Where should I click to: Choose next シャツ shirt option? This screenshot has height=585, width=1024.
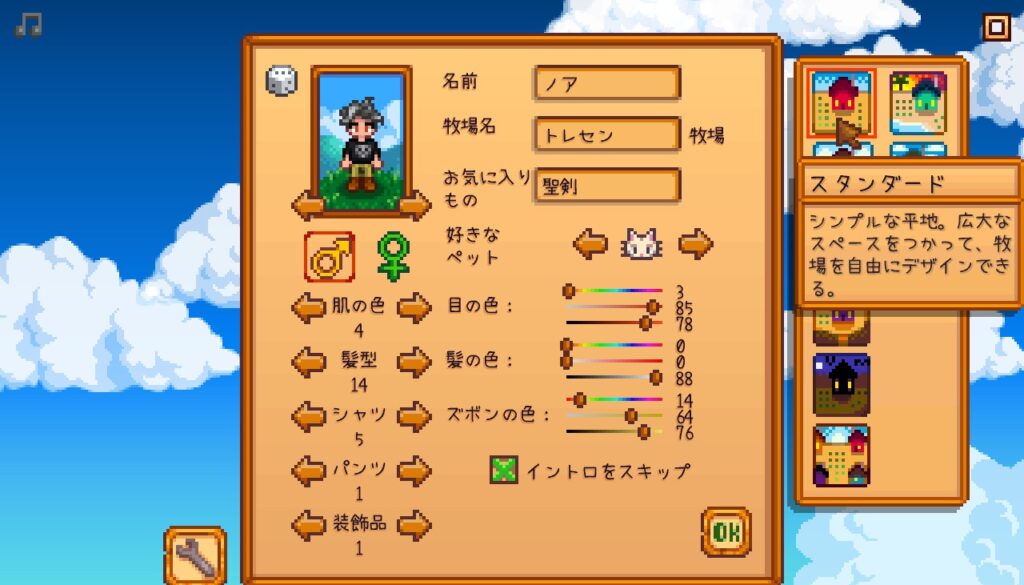[414, 415]
